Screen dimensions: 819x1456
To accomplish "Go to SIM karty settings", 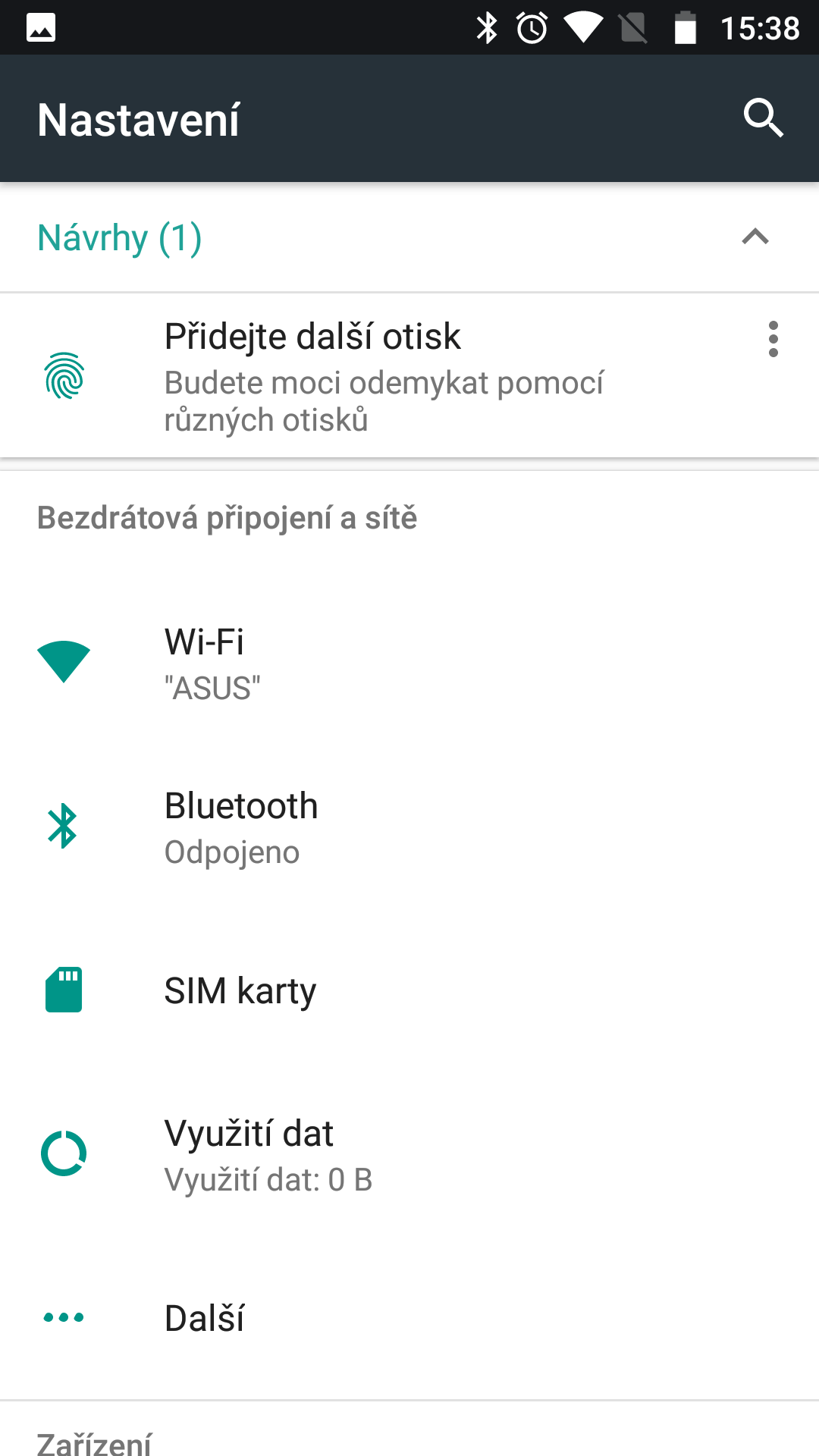I will tap(409, 990).
